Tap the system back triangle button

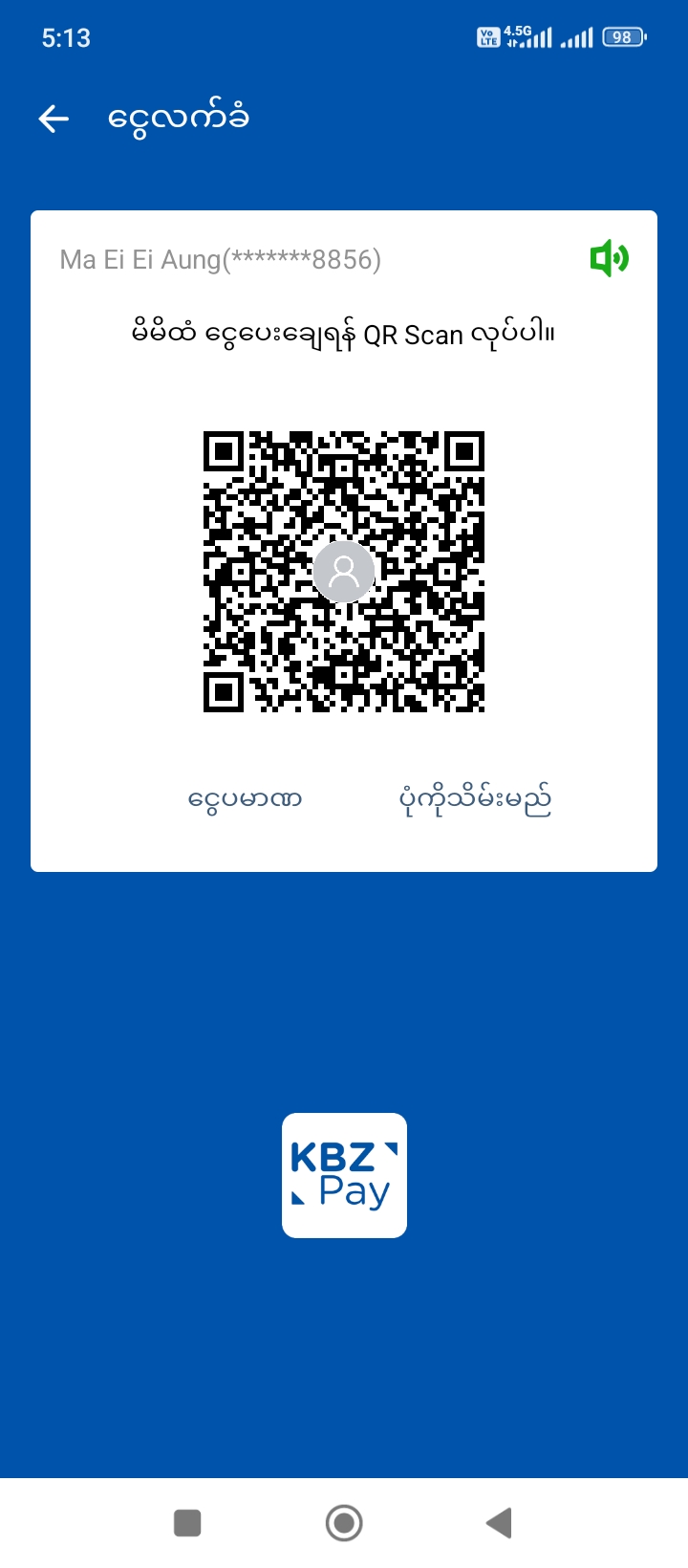coord(499,1522)
